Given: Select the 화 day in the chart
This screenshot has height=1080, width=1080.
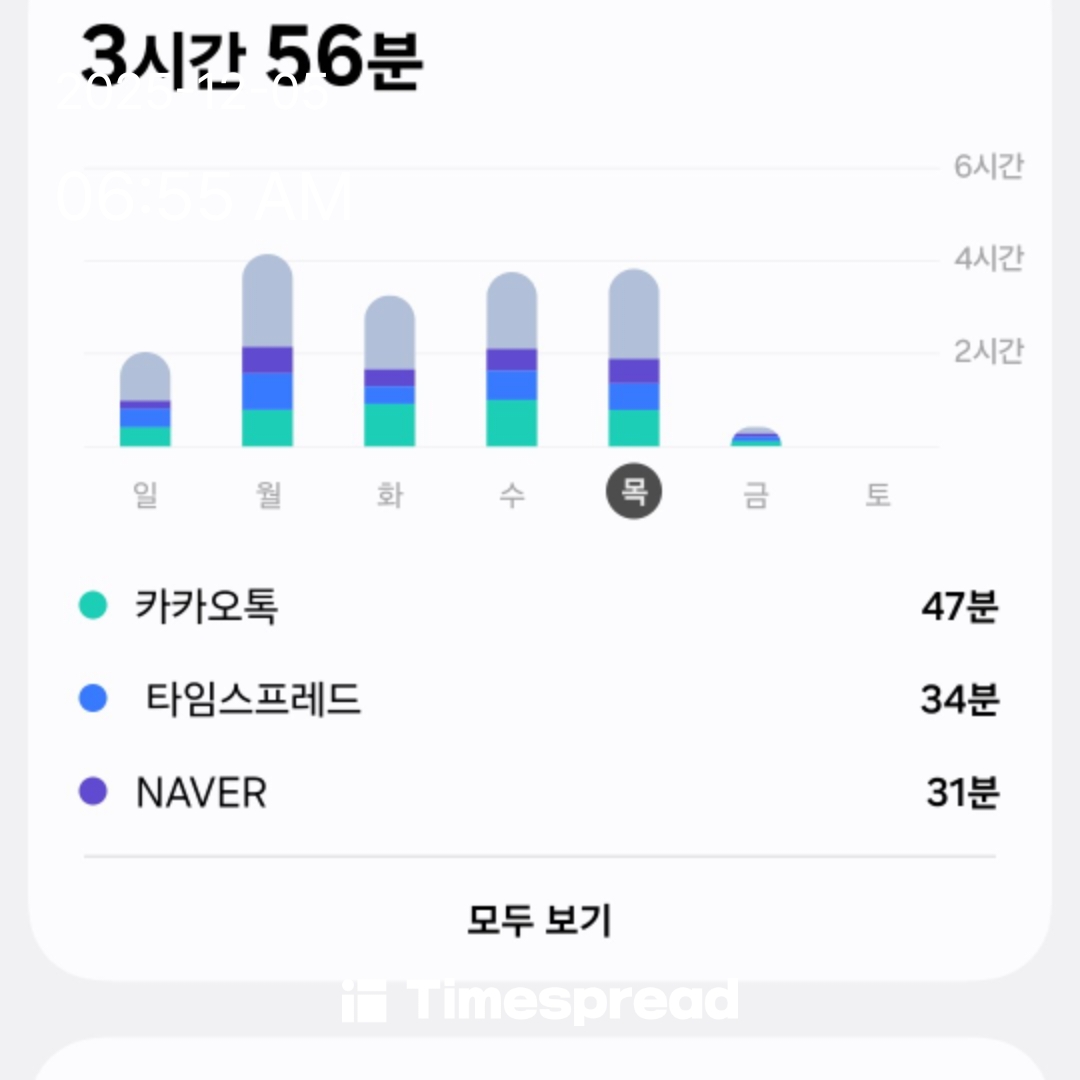Looking at the screenshot, I should pos(389,494).
